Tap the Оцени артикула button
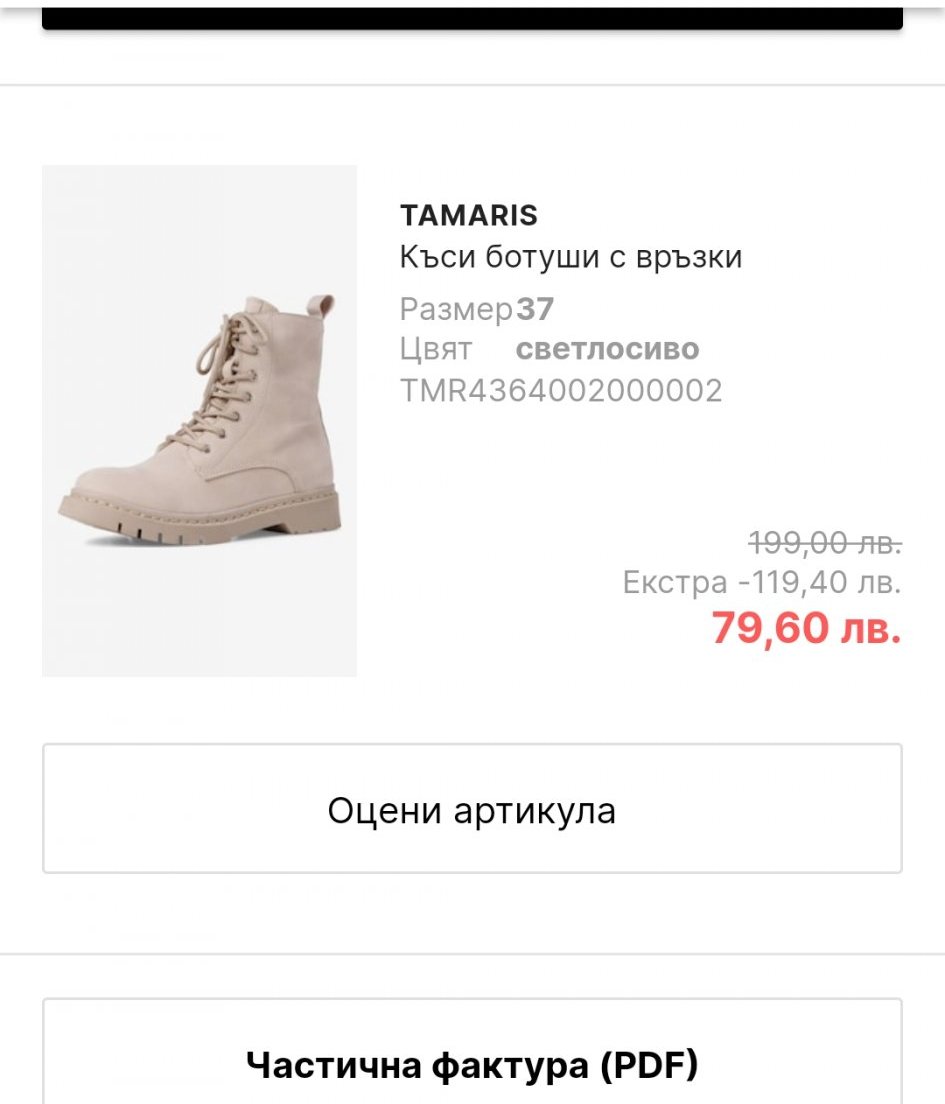 click(x=472, y=809)
